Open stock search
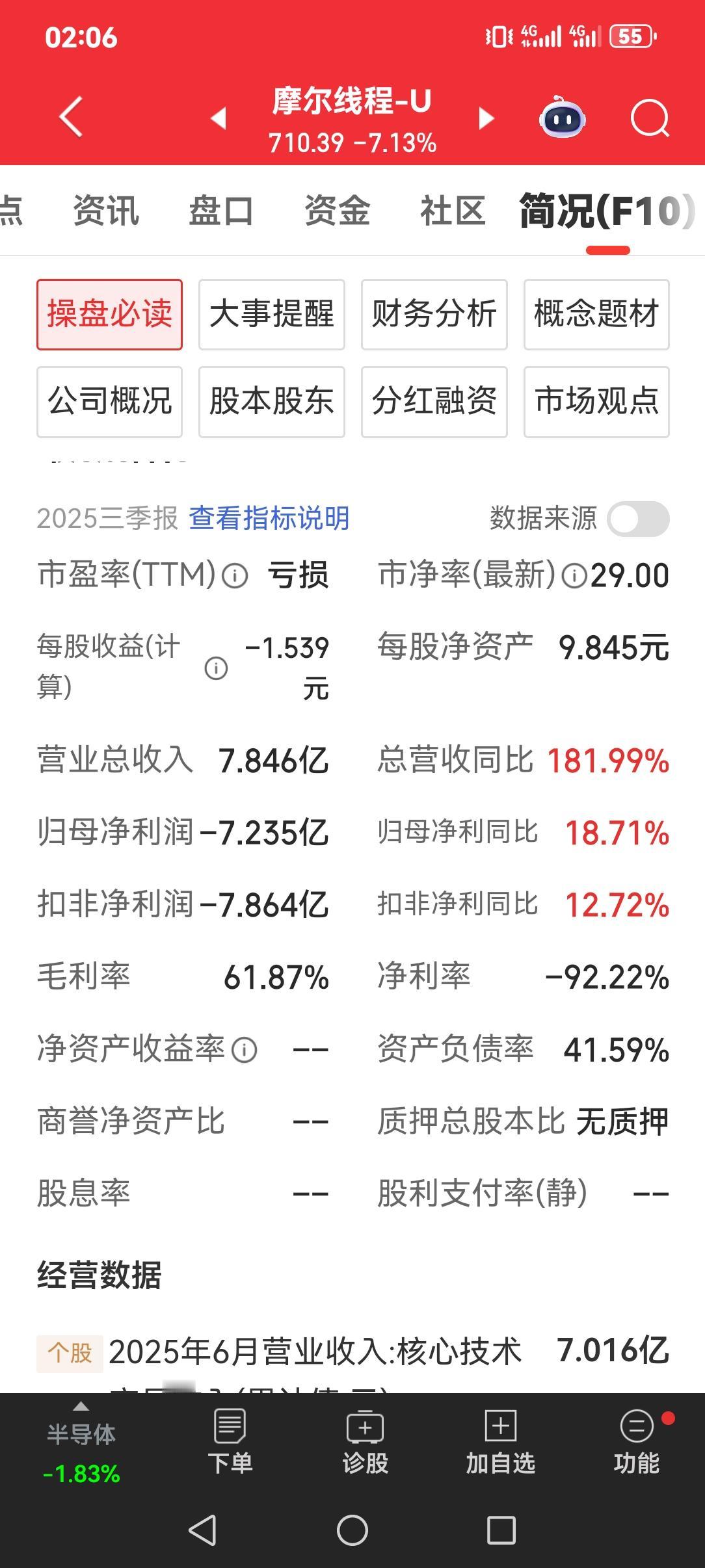Screen dimensions: 705x1568 [x=650, y=118]
